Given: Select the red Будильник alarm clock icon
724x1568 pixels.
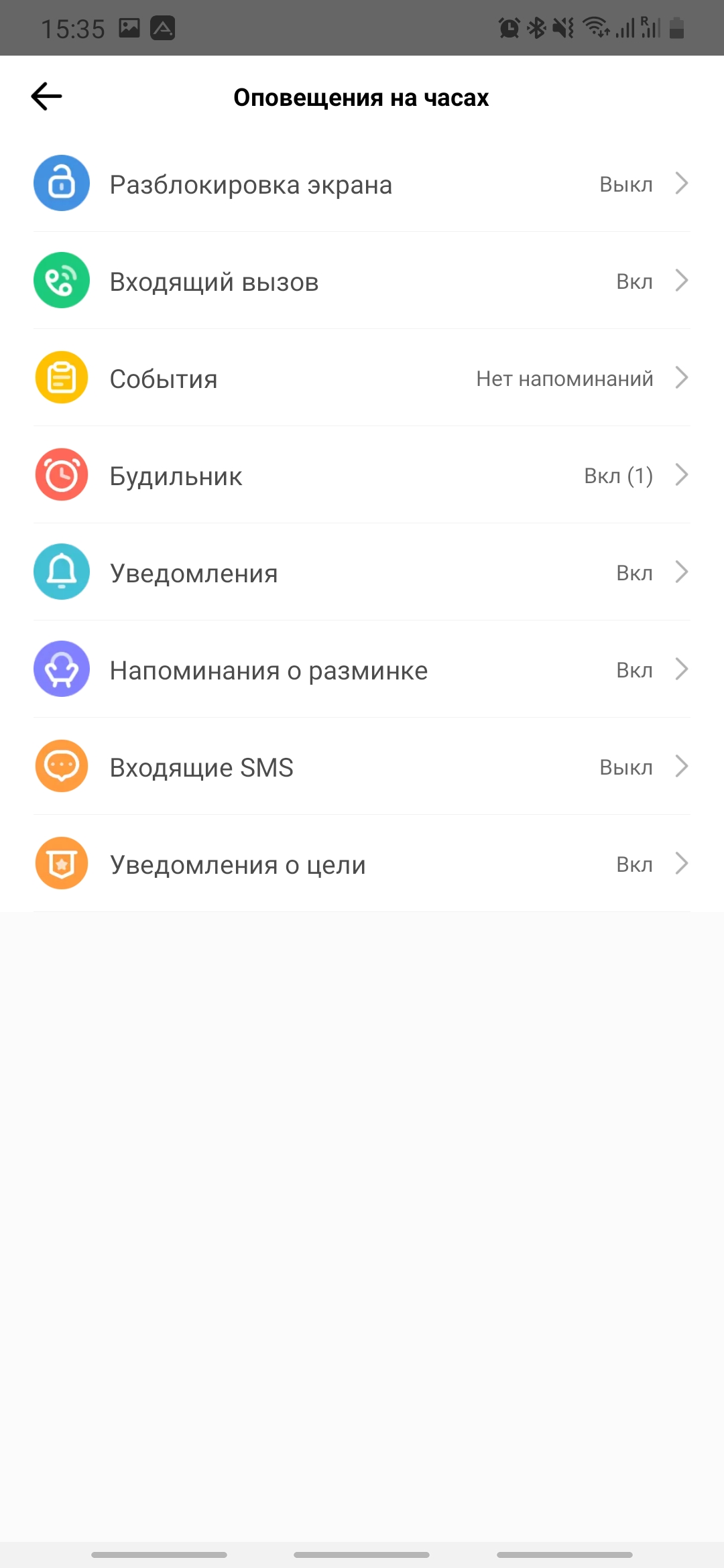Looking at the screenshot, I should 61,474.
